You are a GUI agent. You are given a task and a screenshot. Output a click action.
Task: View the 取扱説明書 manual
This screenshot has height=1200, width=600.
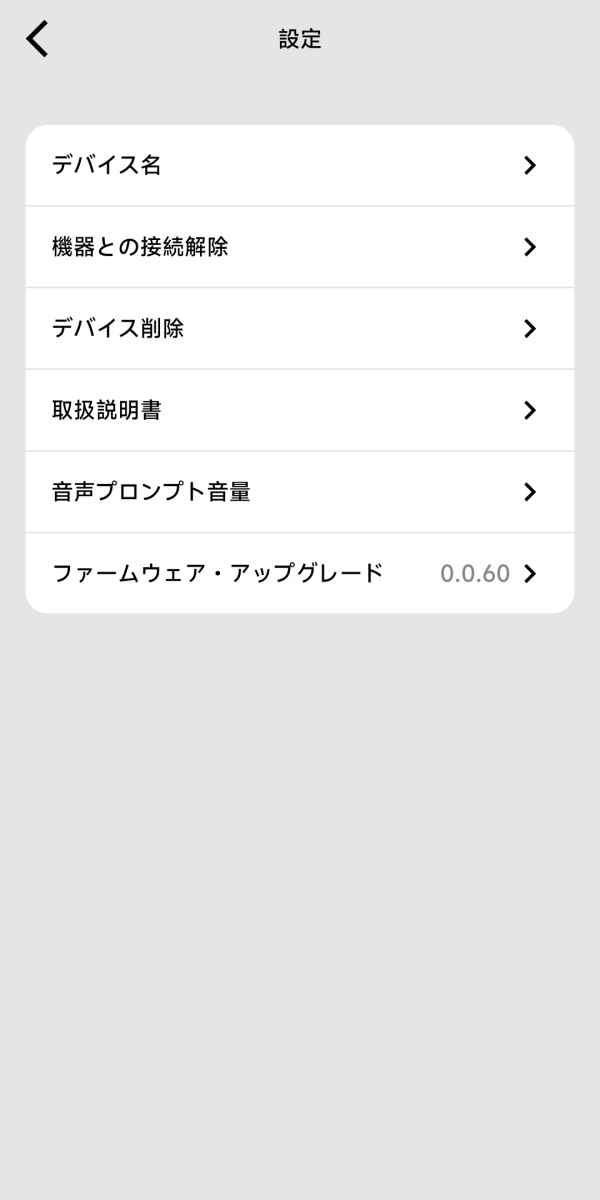(300, 410)
